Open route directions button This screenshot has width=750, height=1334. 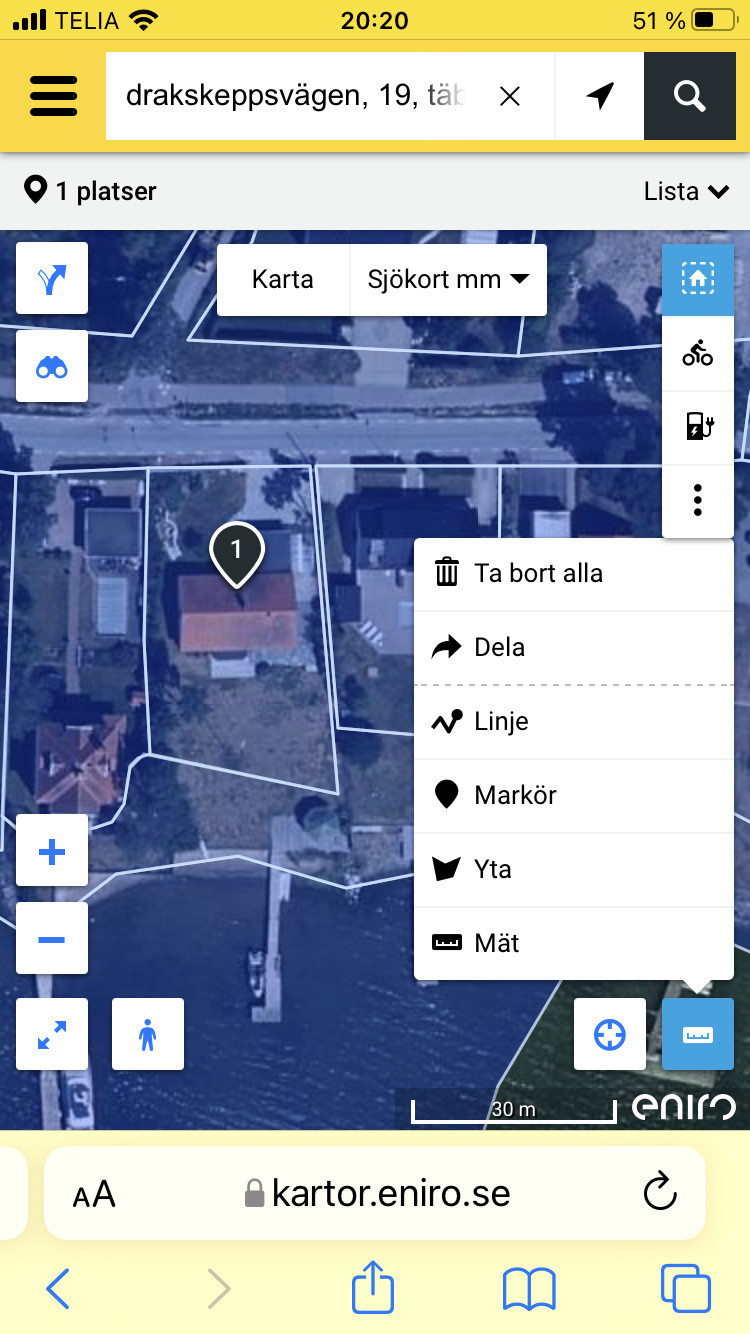click(x=52, y=279)
